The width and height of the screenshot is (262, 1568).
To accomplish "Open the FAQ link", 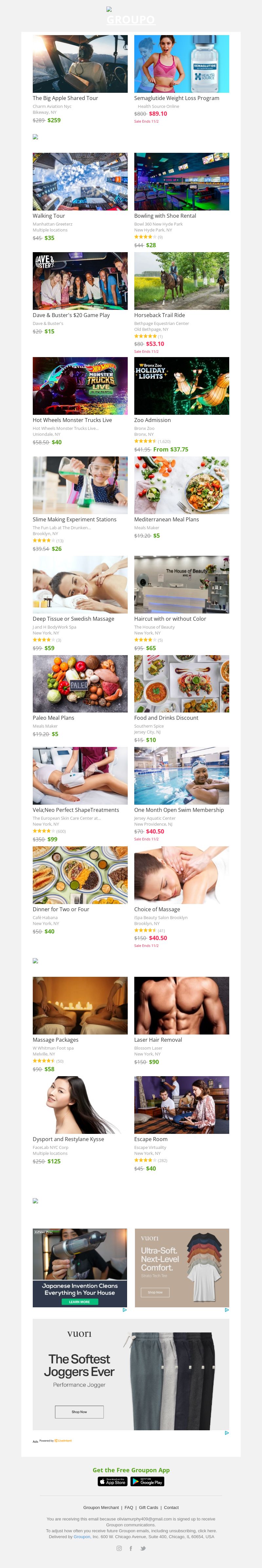I will tap(129, 1508).
